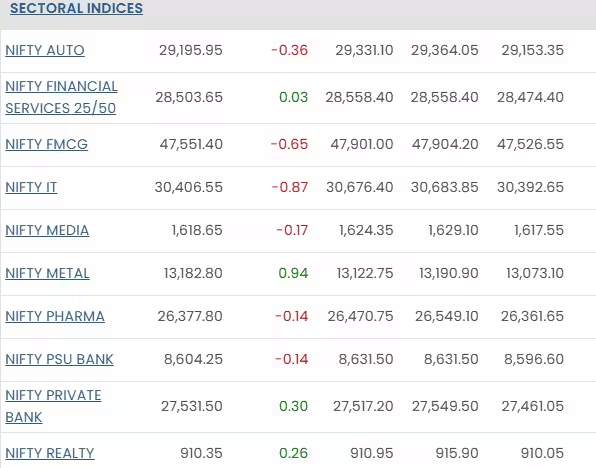View NIFTY FINANCIAL SERVICES 25/50 details
The height and width of the screenshot is (468, 596).
click(x=61, y=97)
